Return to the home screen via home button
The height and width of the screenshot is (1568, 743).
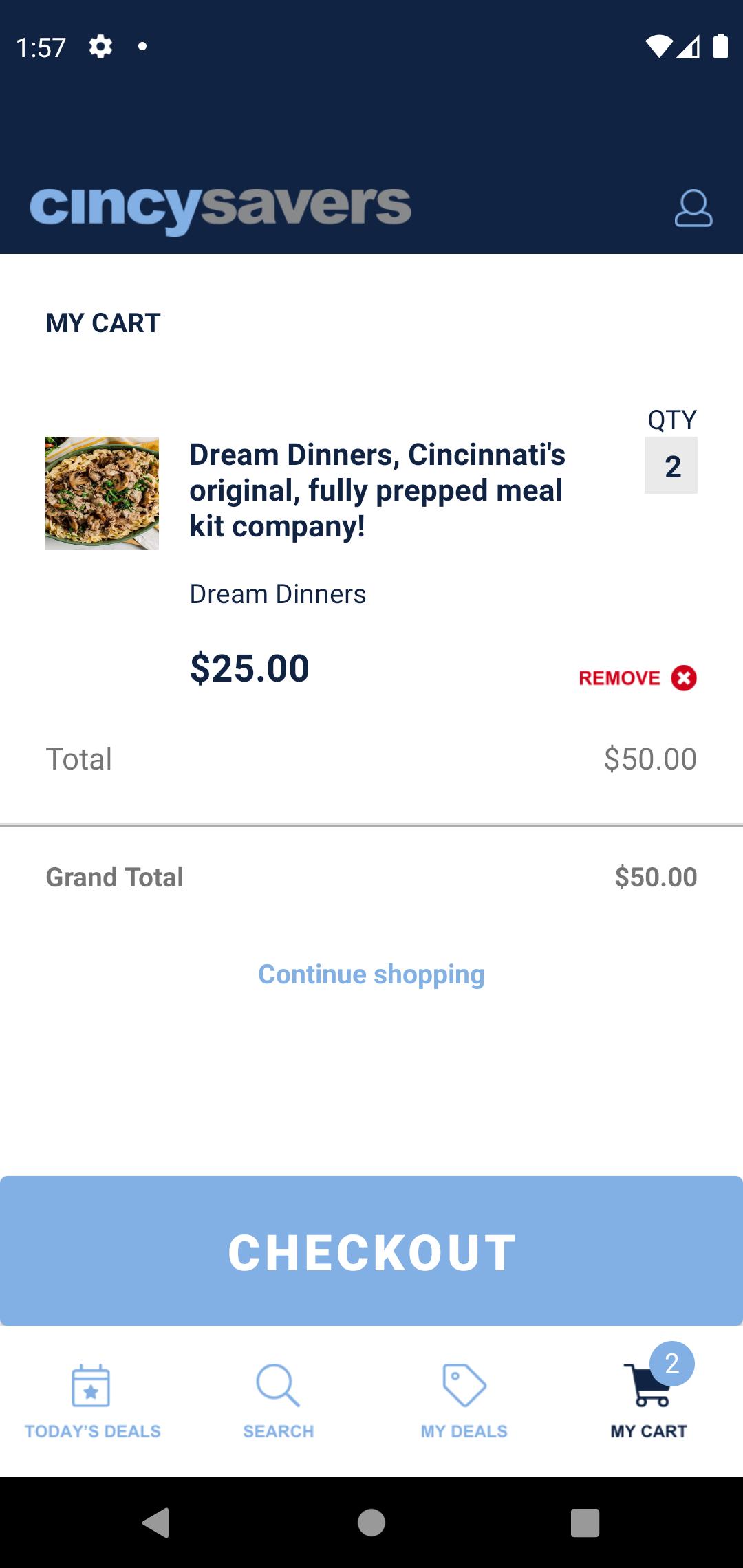pos(371,1522)
